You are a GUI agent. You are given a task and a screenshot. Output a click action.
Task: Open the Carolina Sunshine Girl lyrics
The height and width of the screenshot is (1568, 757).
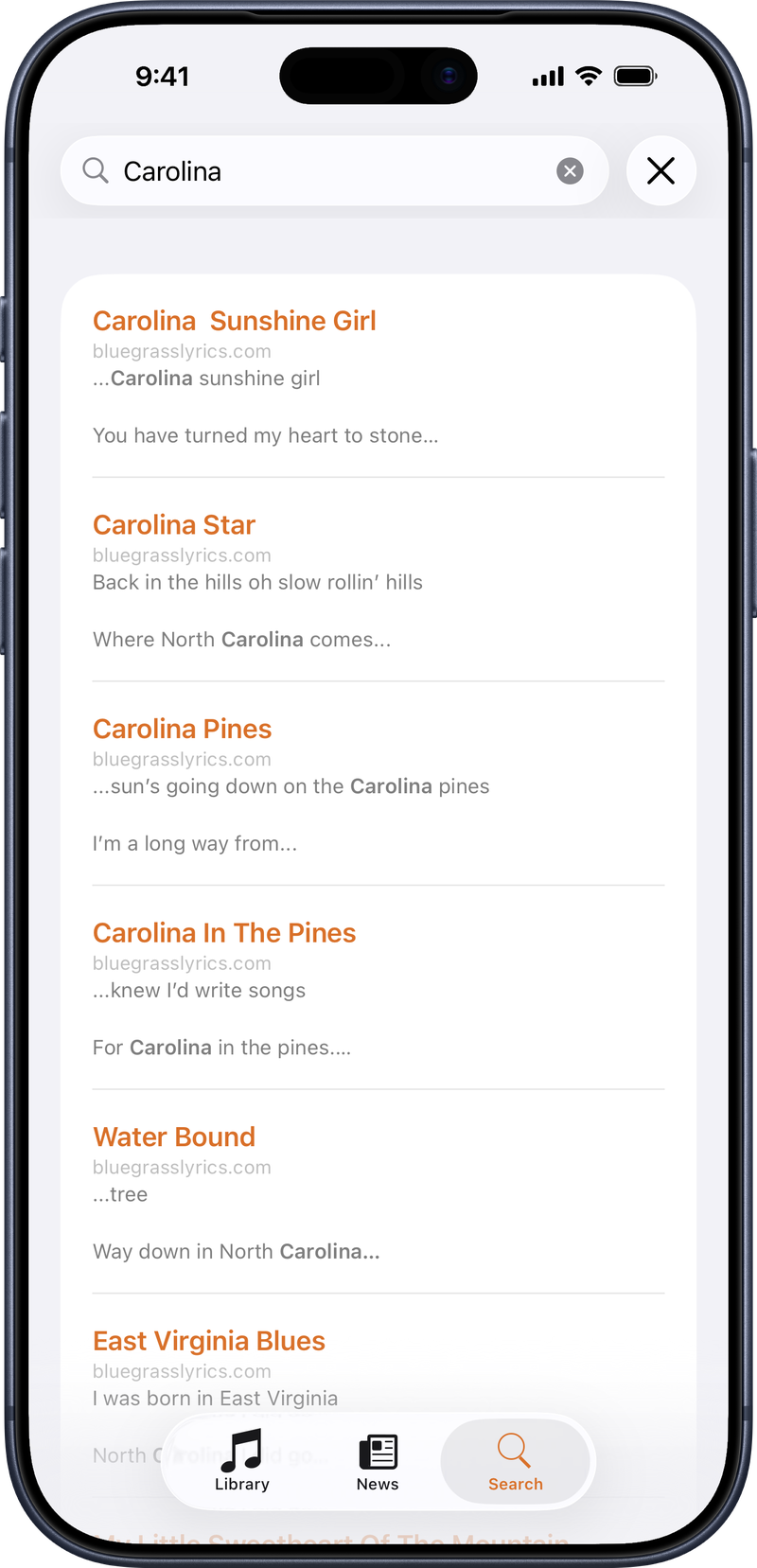234,320
